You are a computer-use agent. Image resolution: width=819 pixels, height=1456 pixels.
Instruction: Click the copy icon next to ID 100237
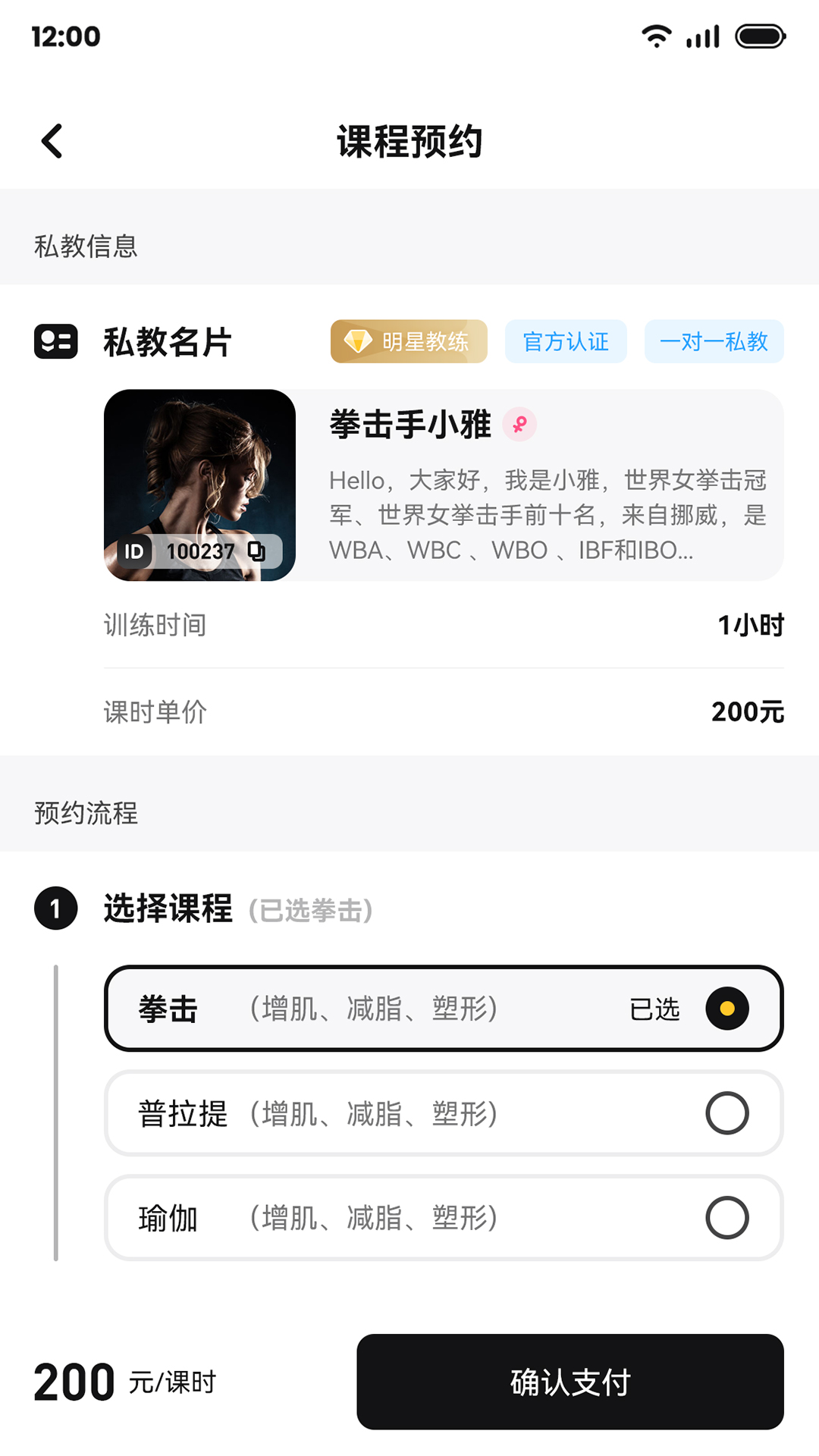click(259, 552)
